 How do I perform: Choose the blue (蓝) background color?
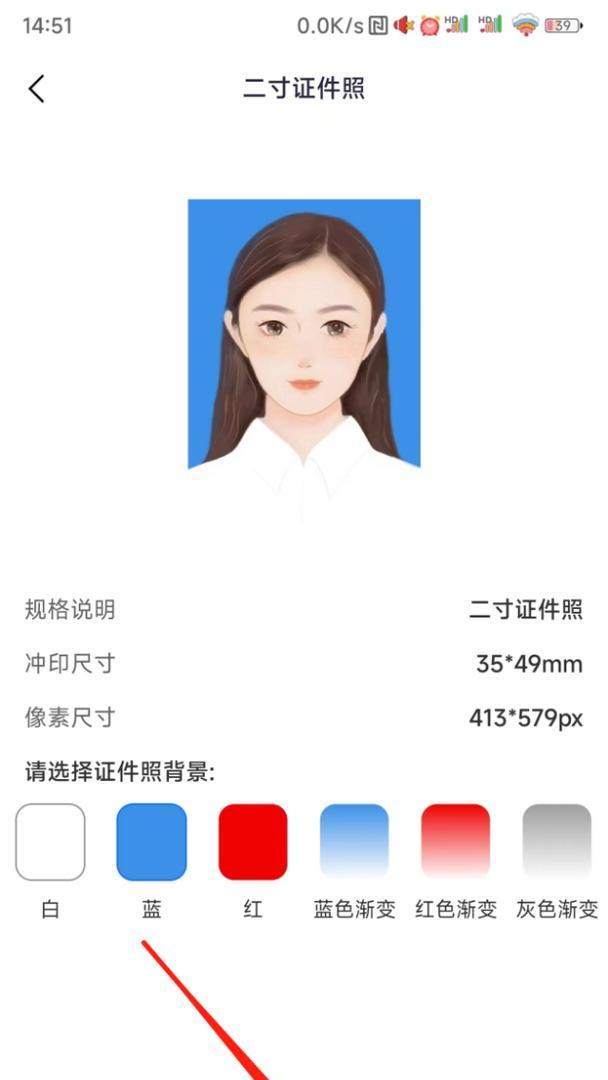pos(152,842)
